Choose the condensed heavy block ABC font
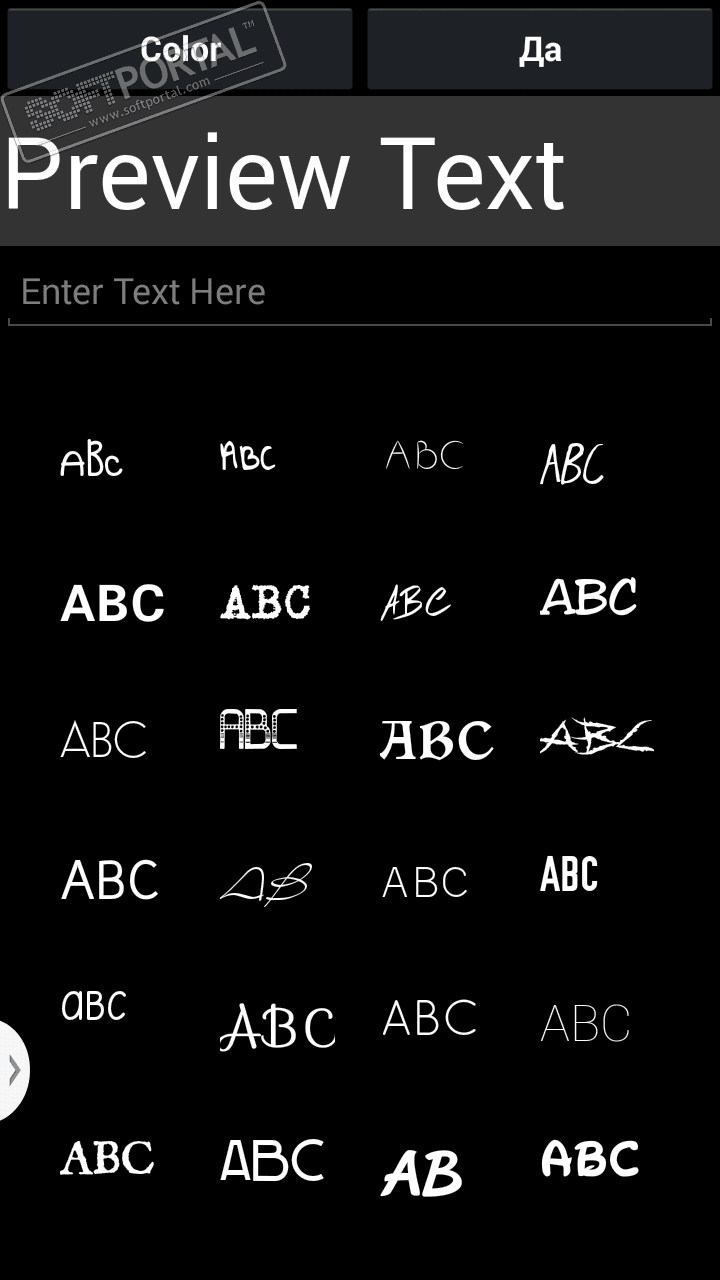The image size is (720, 1280). click(569, 874)
